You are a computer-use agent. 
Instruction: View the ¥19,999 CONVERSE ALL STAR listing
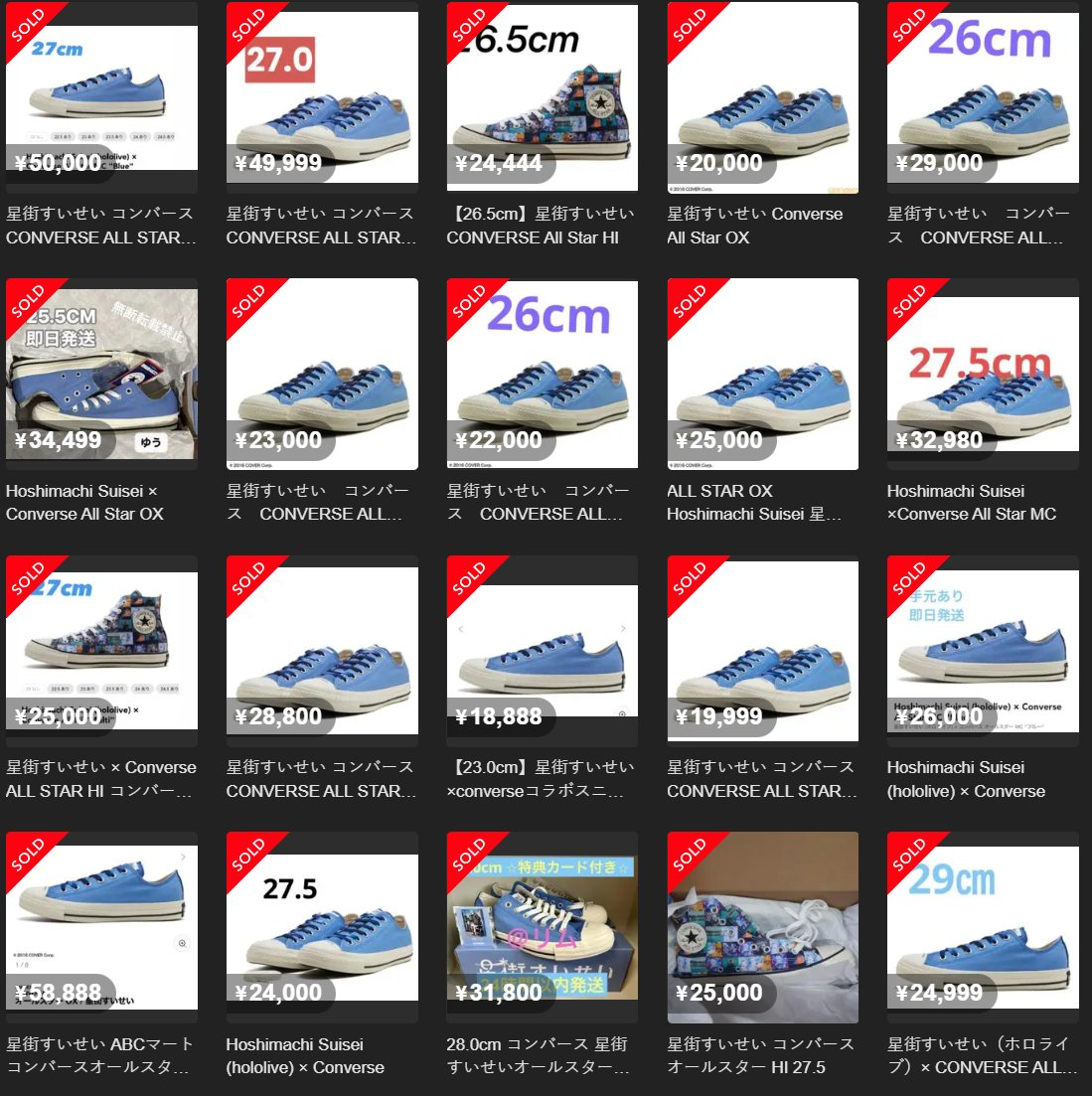click(x=762, y=651)
